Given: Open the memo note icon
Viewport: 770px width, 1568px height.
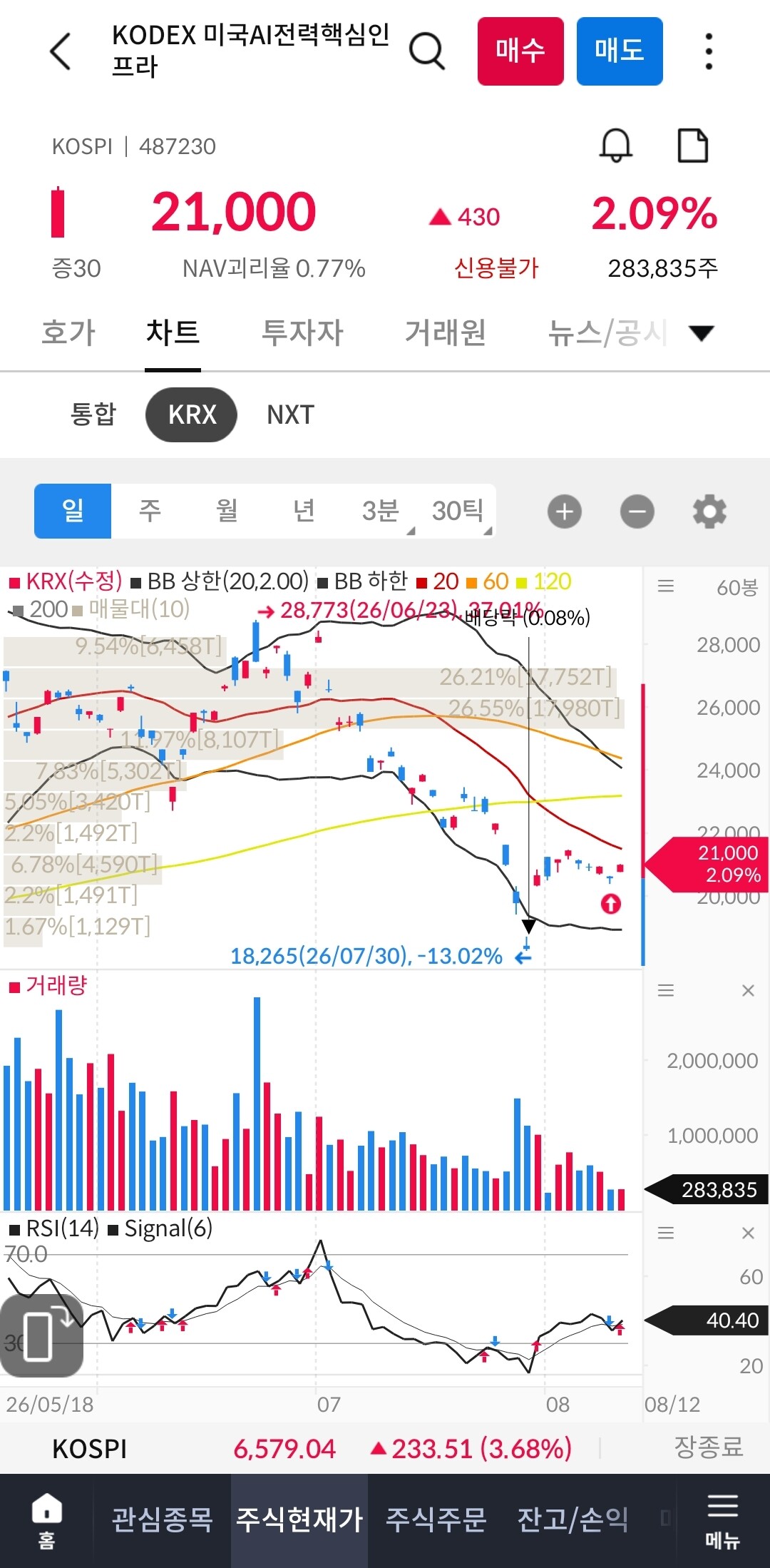Looking at the screenshot, I should [x=692, y=146].
